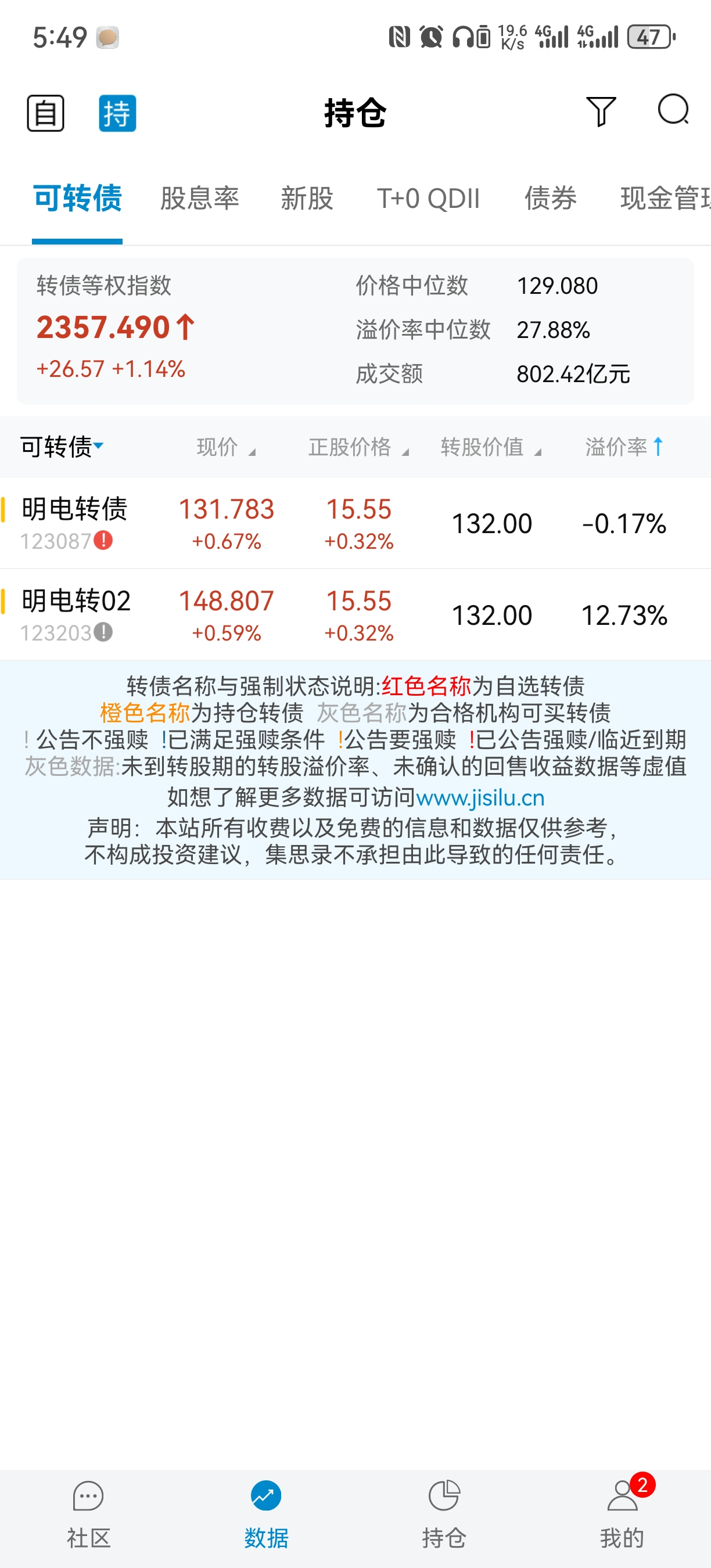This screenshot has width=711, height=1568.
Task: Open the filter funnel icon
Action: [601, 112]
